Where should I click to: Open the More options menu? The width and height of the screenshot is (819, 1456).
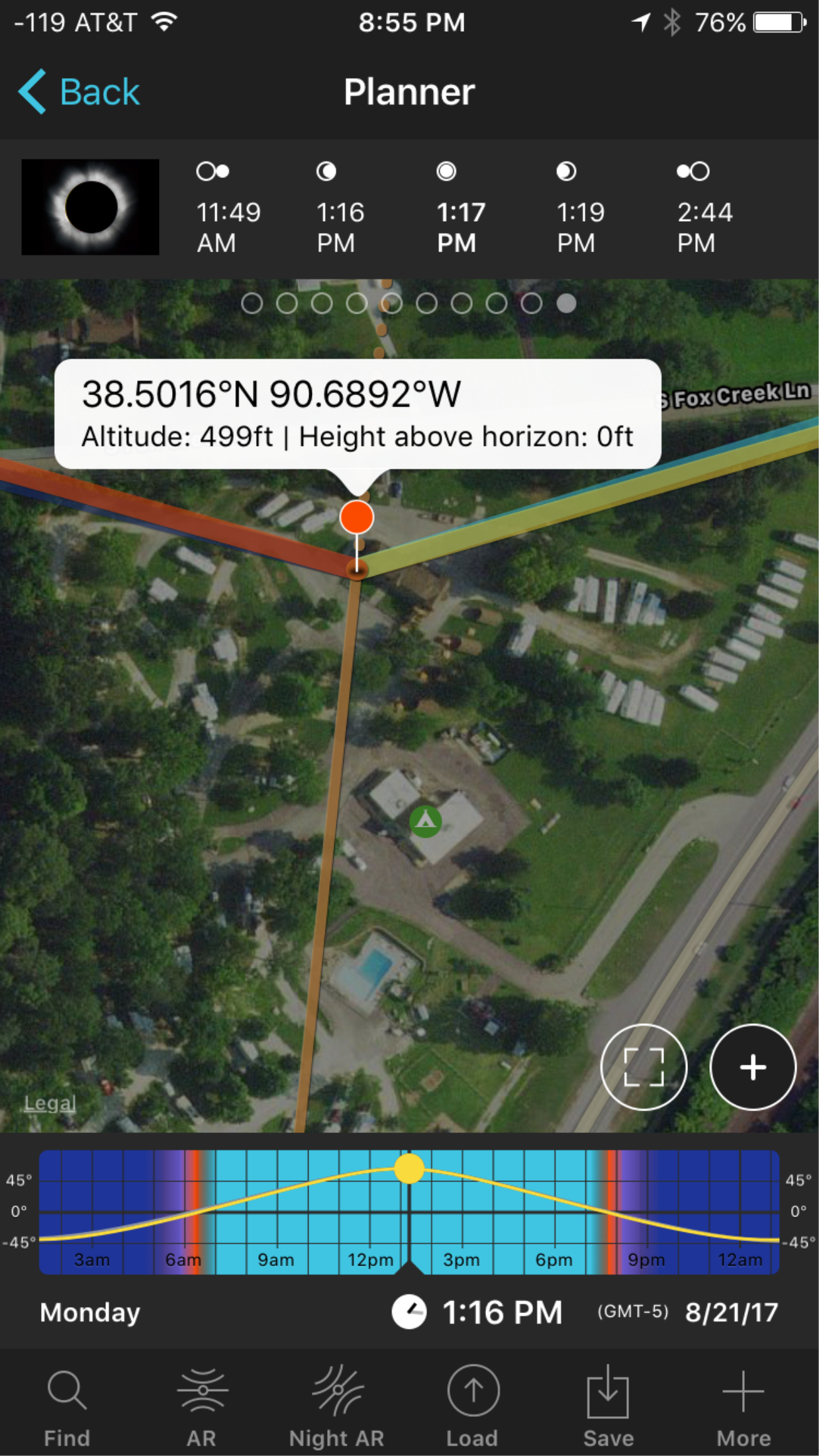point(744,1407)
